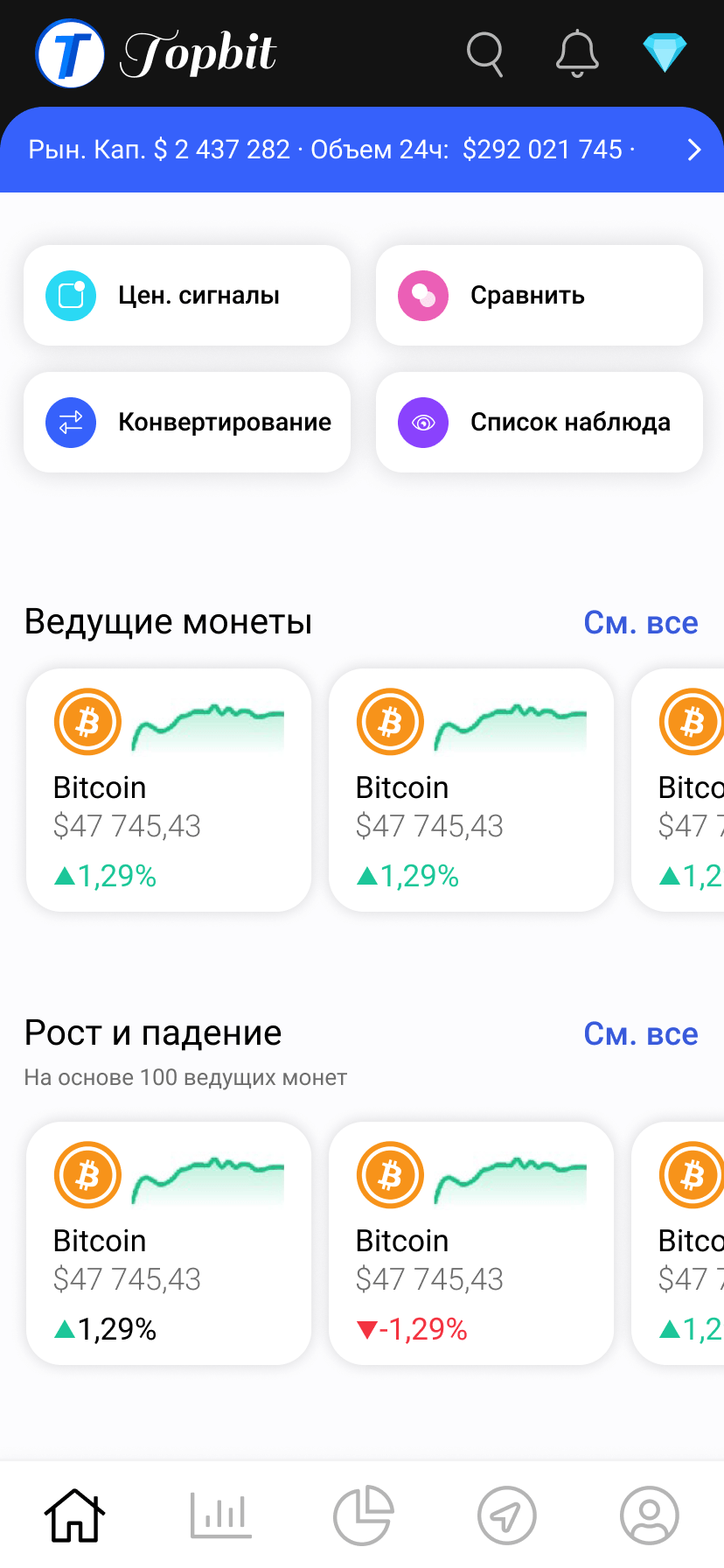Open the search icon in the header
This screenshot has height=1568, width=724.
(x=484, y=54)
